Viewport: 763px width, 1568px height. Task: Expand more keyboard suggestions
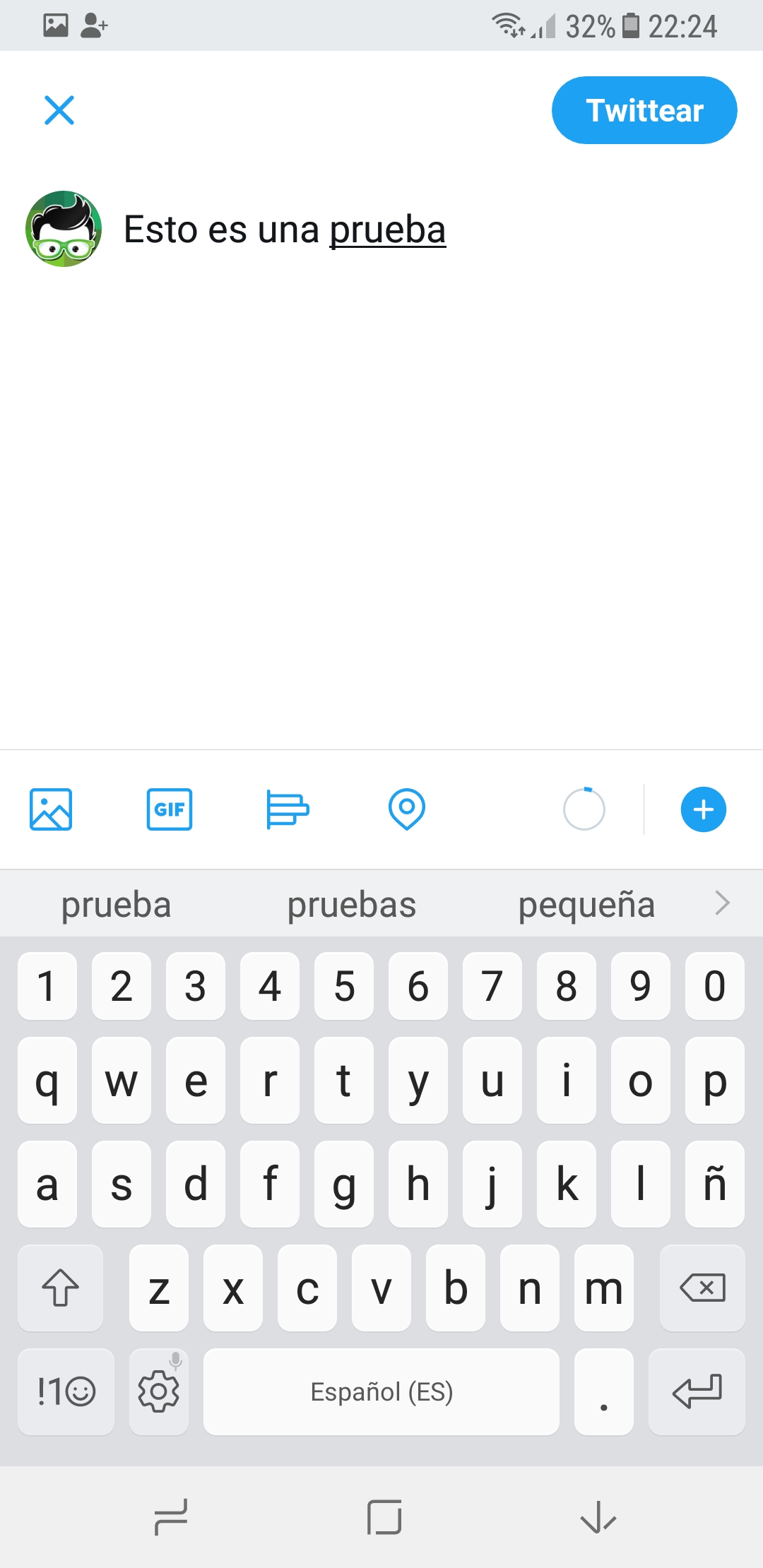pos(722,903)
